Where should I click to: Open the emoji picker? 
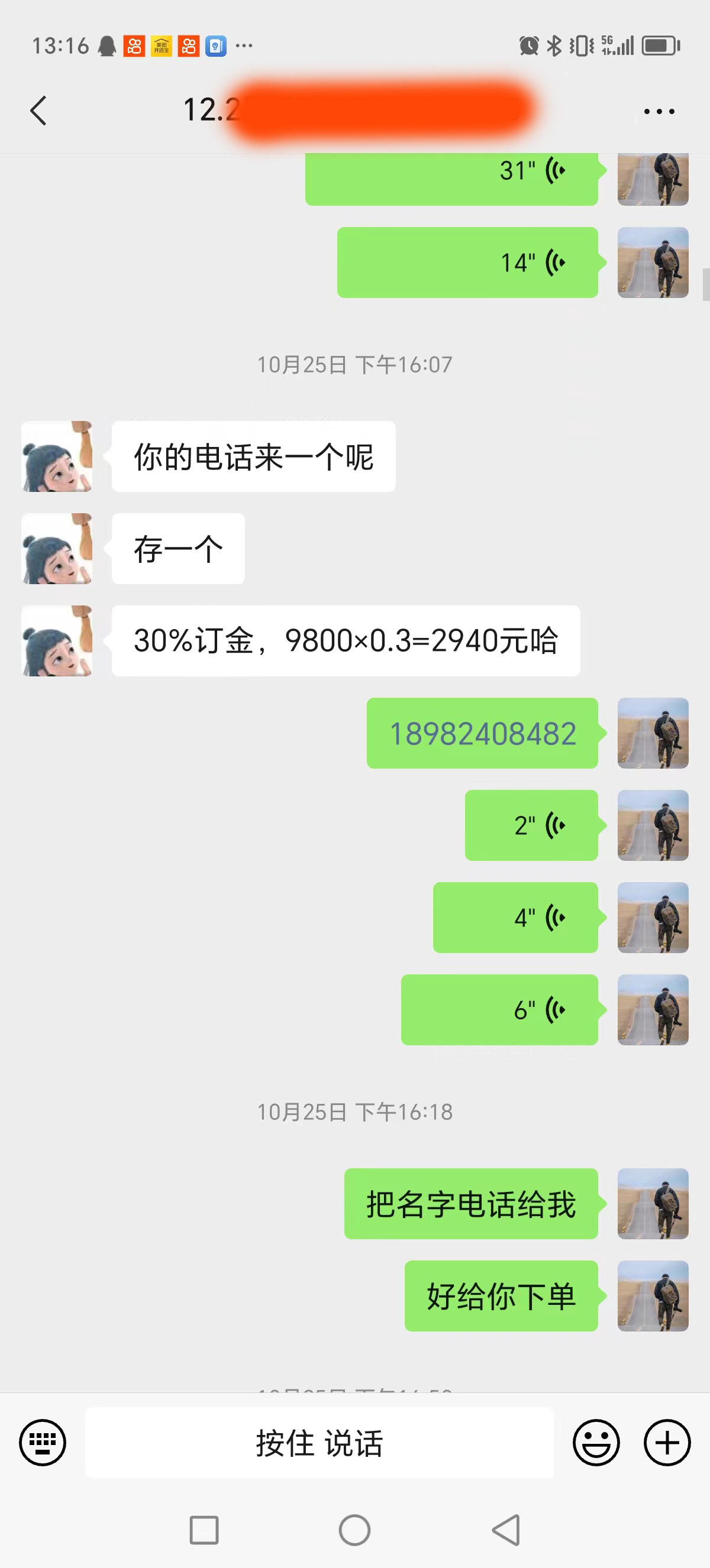596,1443
